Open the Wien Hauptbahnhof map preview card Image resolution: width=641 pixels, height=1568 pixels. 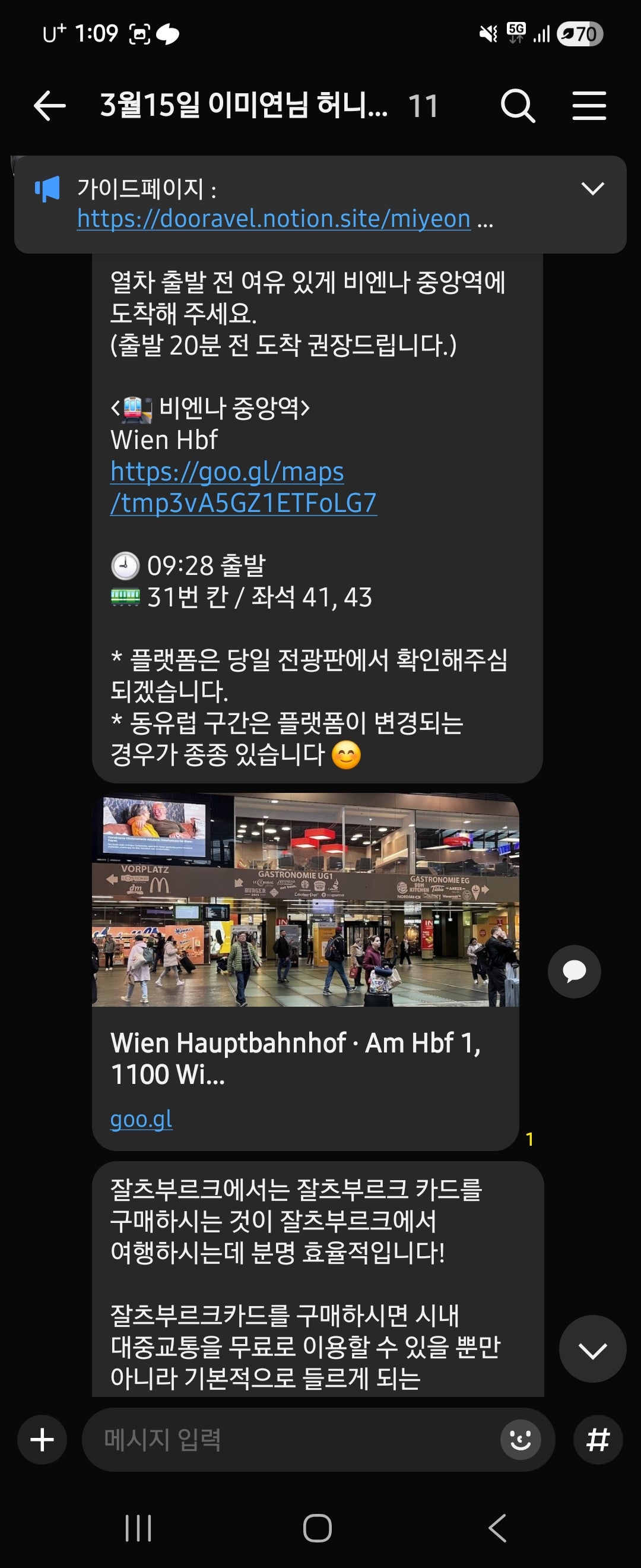[x=305, y=900]
